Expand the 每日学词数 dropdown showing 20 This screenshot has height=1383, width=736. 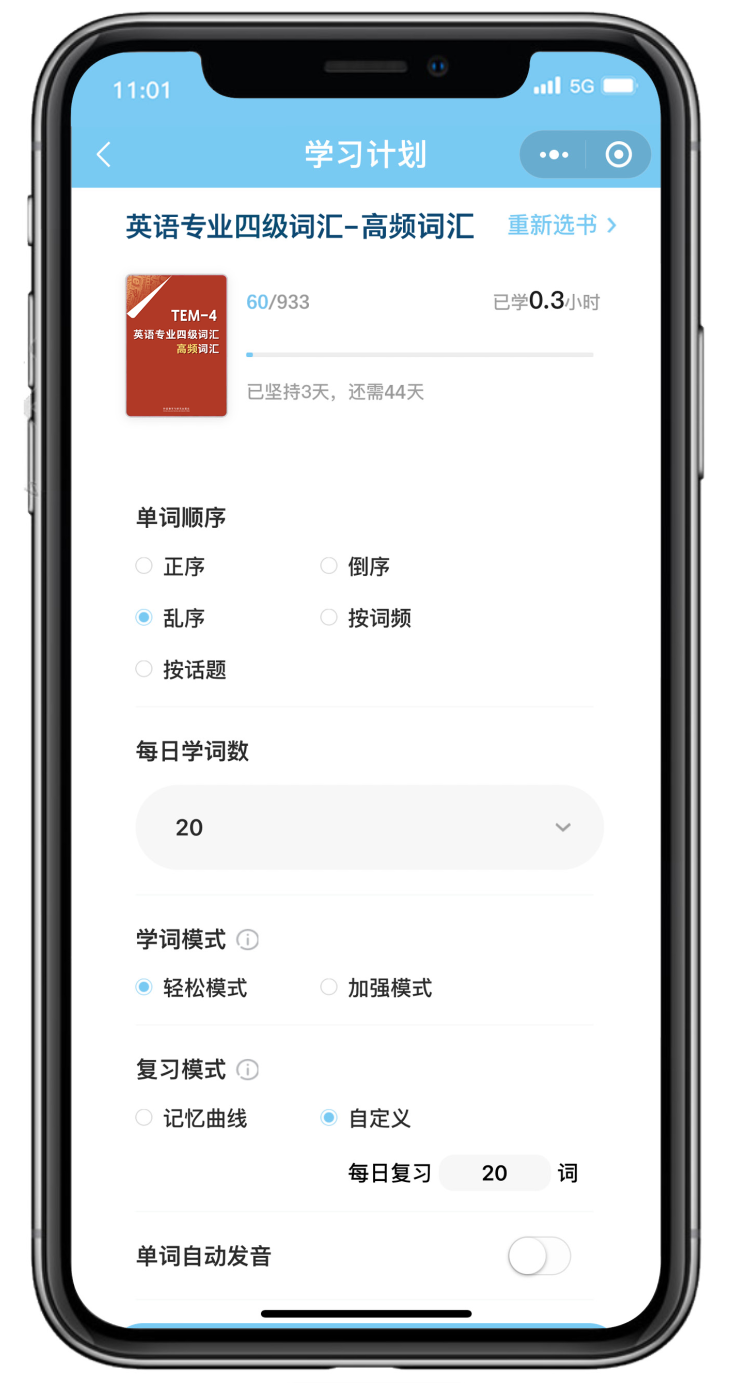(x=369, y=827)
